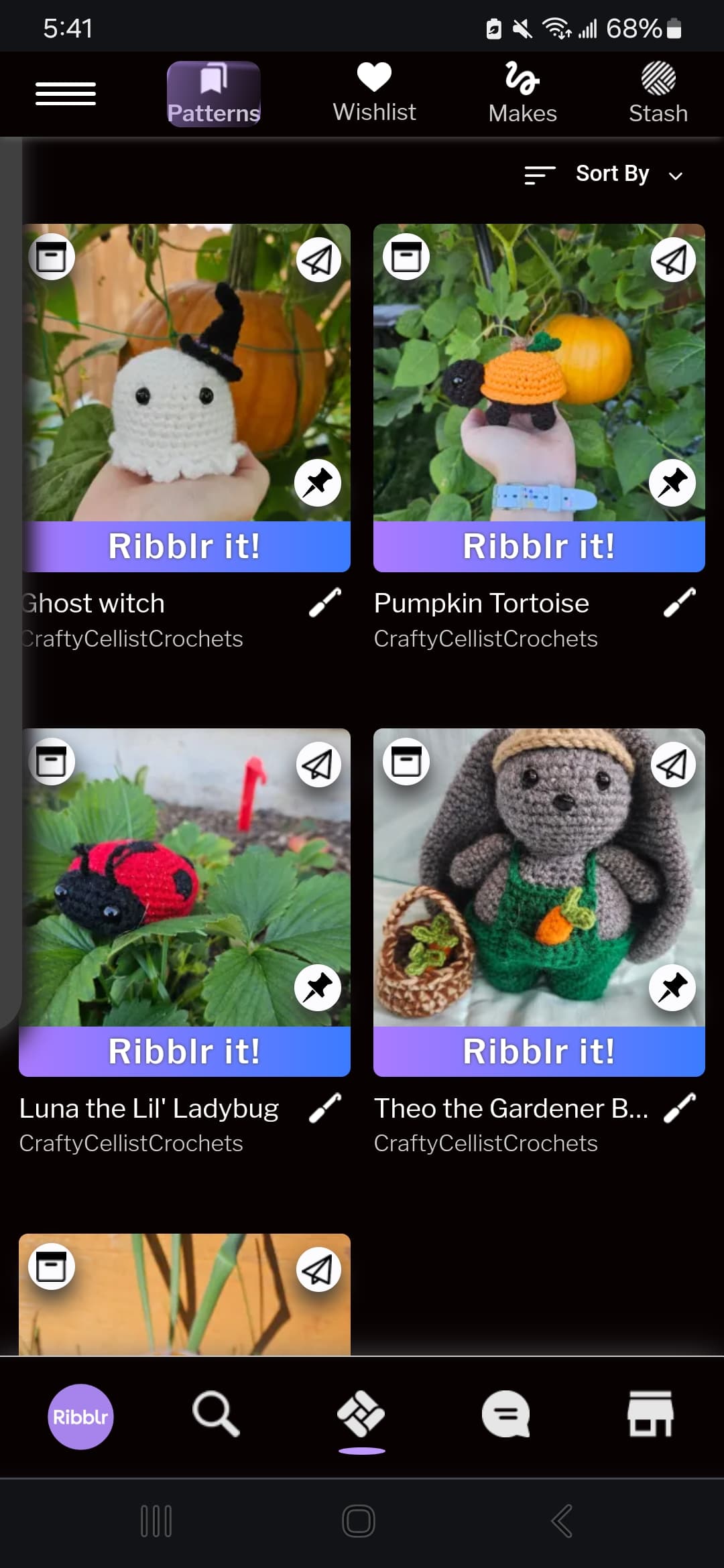
Task: Open the messages chat tab
Action: 506,1414
